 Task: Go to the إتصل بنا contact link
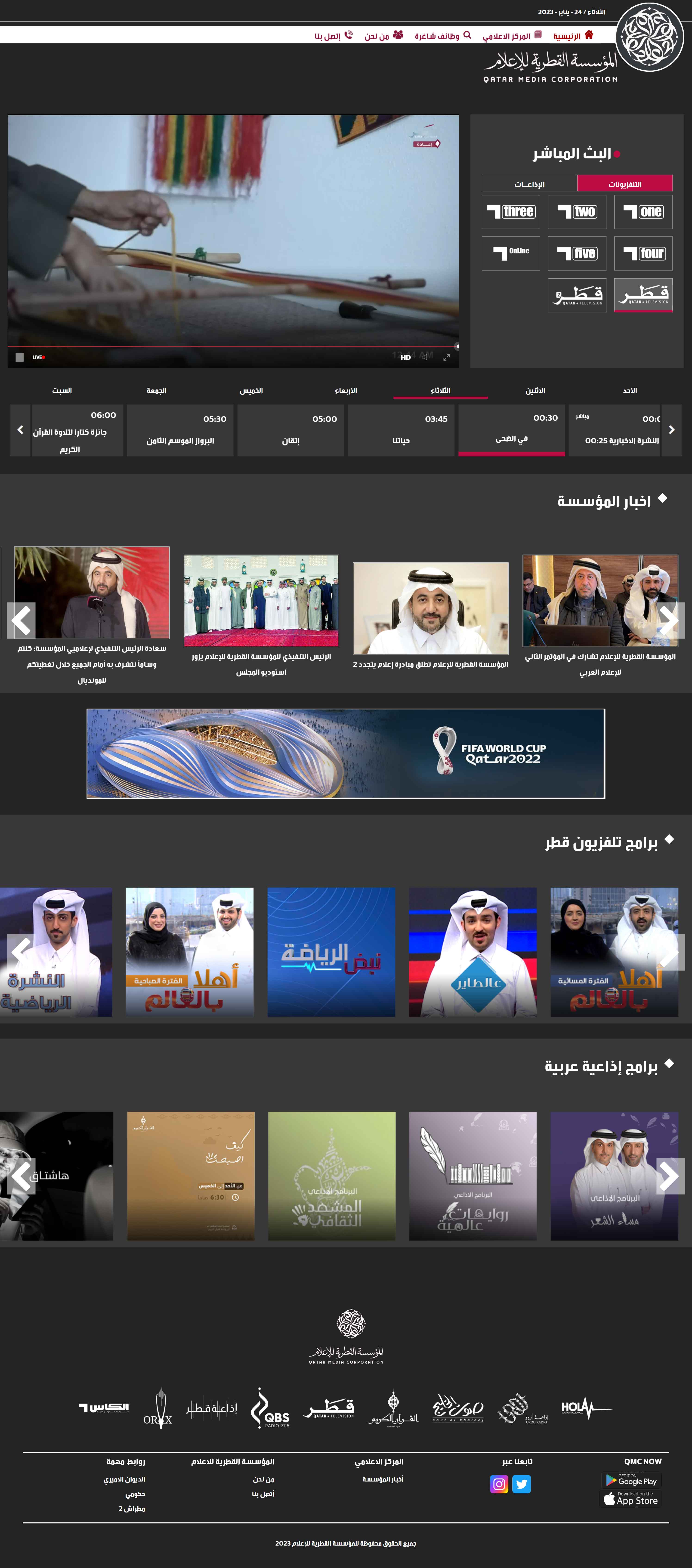333,36
